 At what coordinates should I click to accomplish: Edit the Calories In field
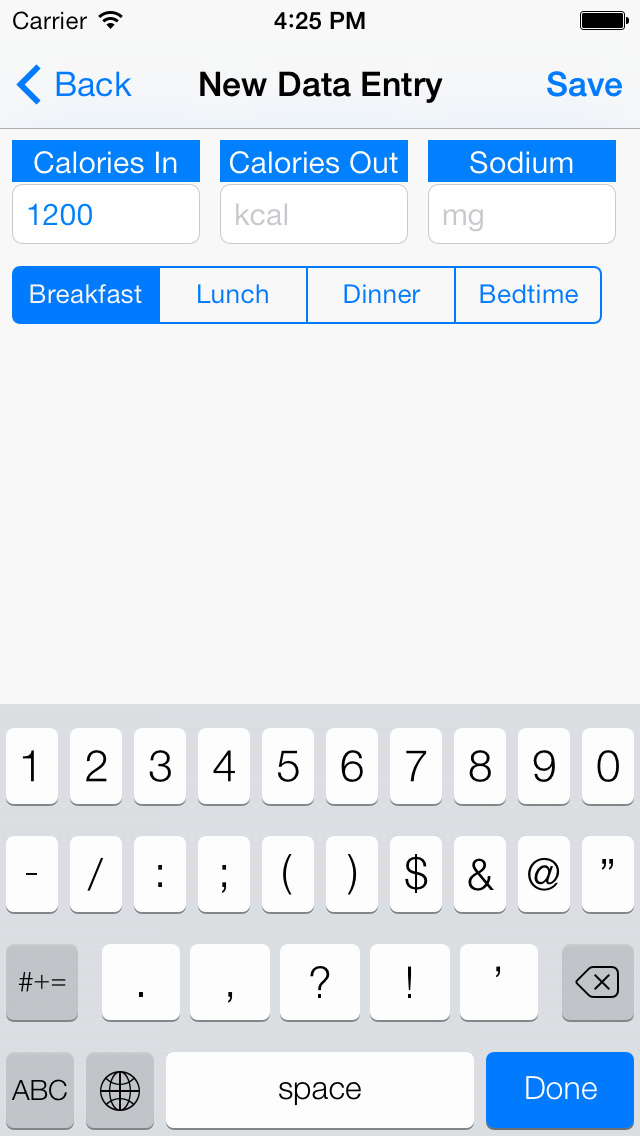pyautogui.click(x=106, y=214)
